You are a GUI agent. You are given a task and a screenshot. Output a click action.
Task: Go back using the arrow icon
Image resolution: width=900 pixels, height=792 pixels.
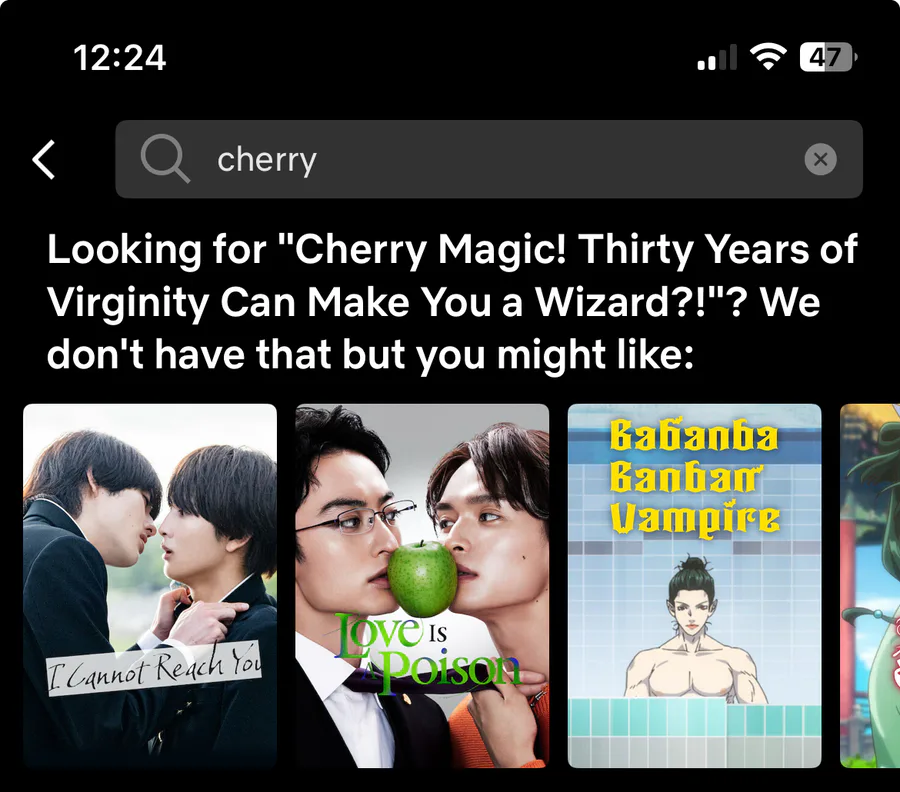44,160
